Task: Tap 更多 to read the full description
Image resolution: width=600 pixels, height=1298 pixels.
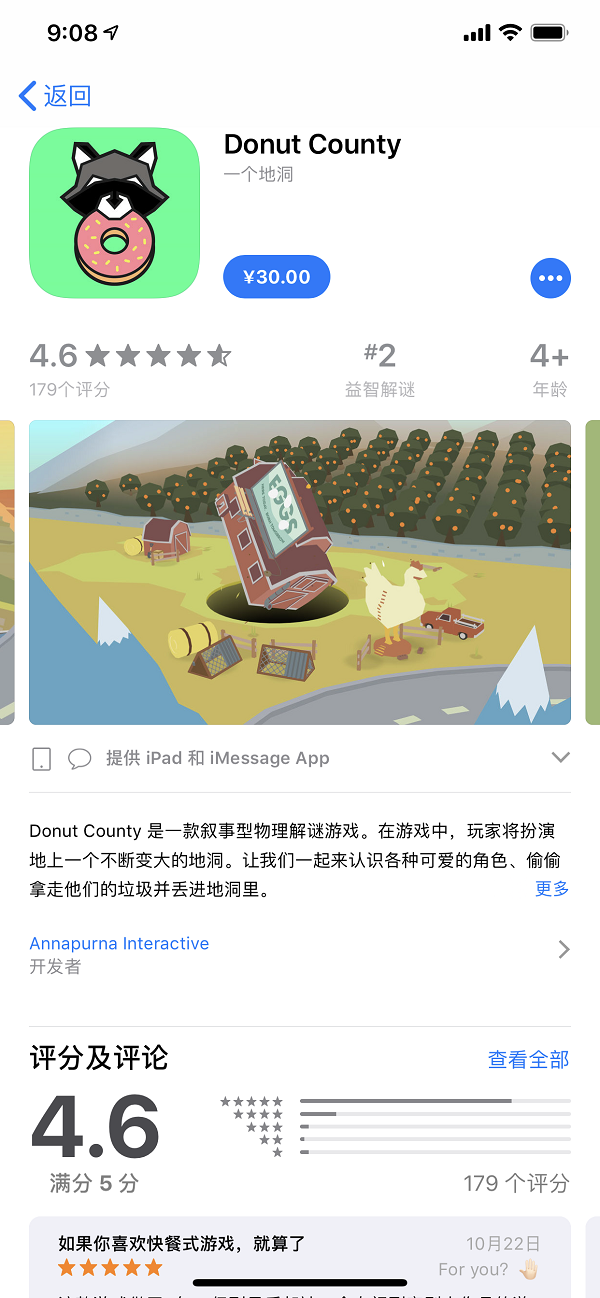Action: [x=552, y=888]
